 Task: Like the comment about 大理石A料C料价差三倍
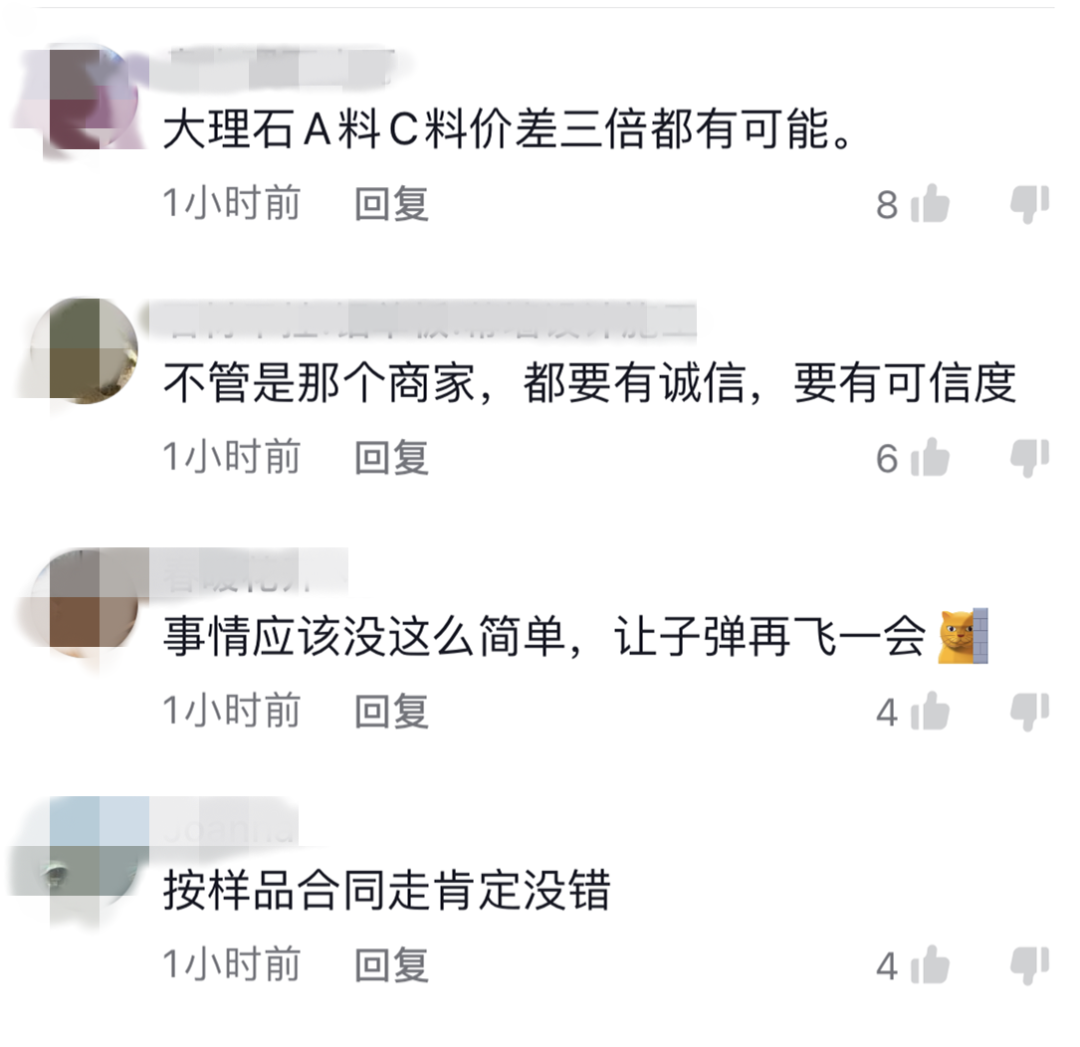pyautogui.click(x=929, y=205)
